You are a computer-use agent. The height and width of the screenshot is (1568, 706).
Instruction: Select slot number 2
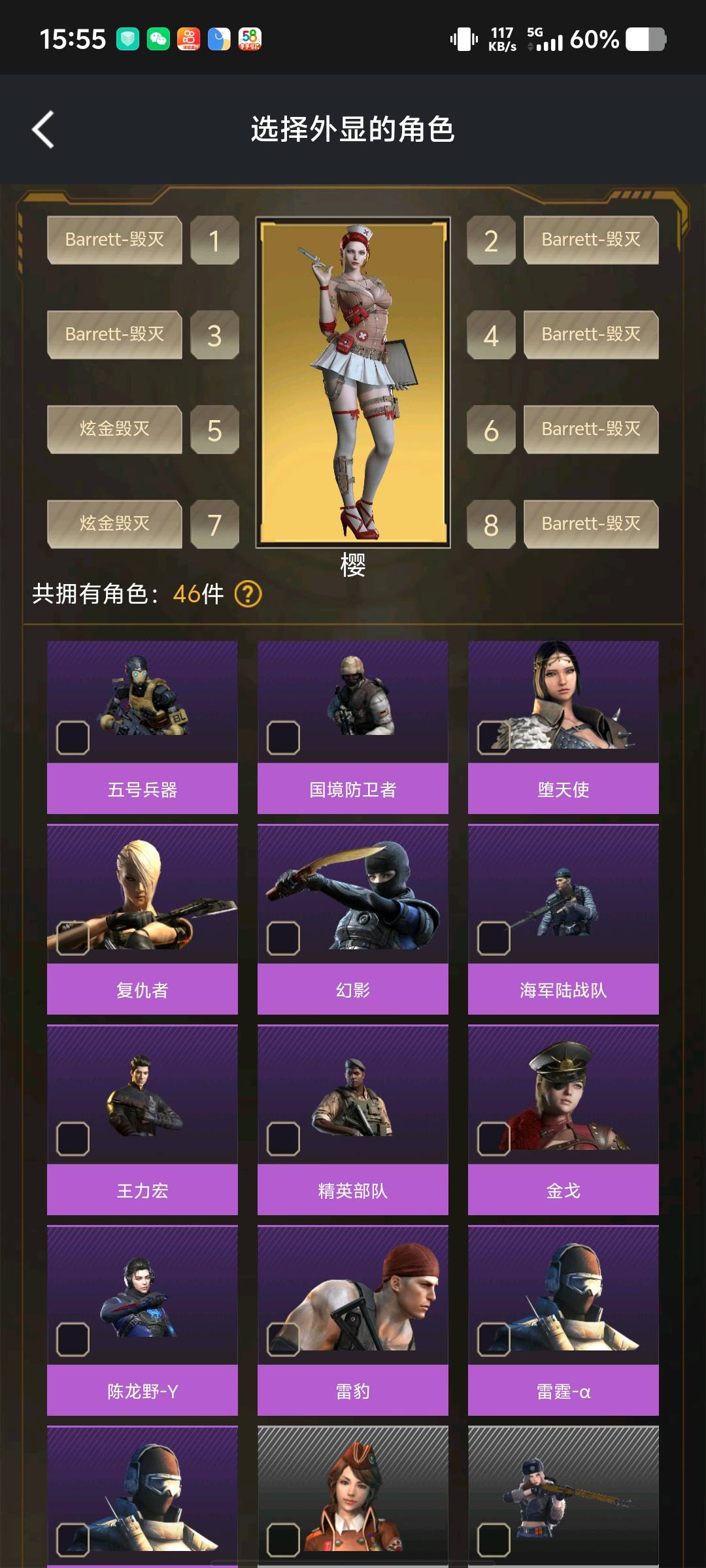pos(491,240)
